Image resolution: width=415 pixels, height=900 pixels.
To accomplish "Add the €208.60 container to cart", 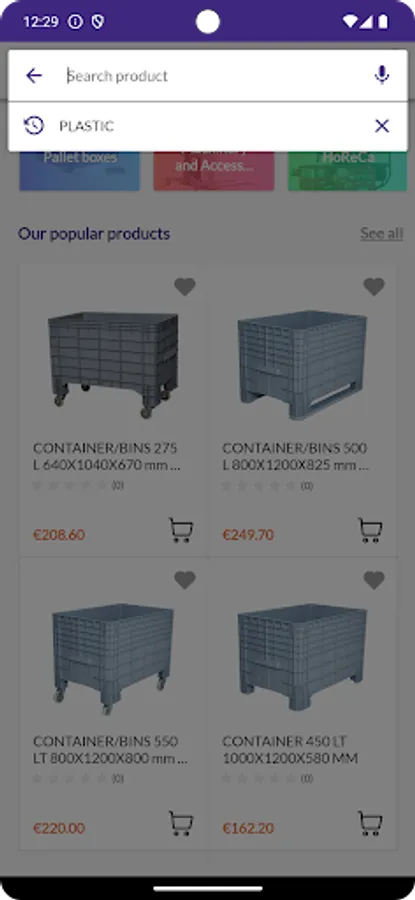I will (x=181, y=530).
